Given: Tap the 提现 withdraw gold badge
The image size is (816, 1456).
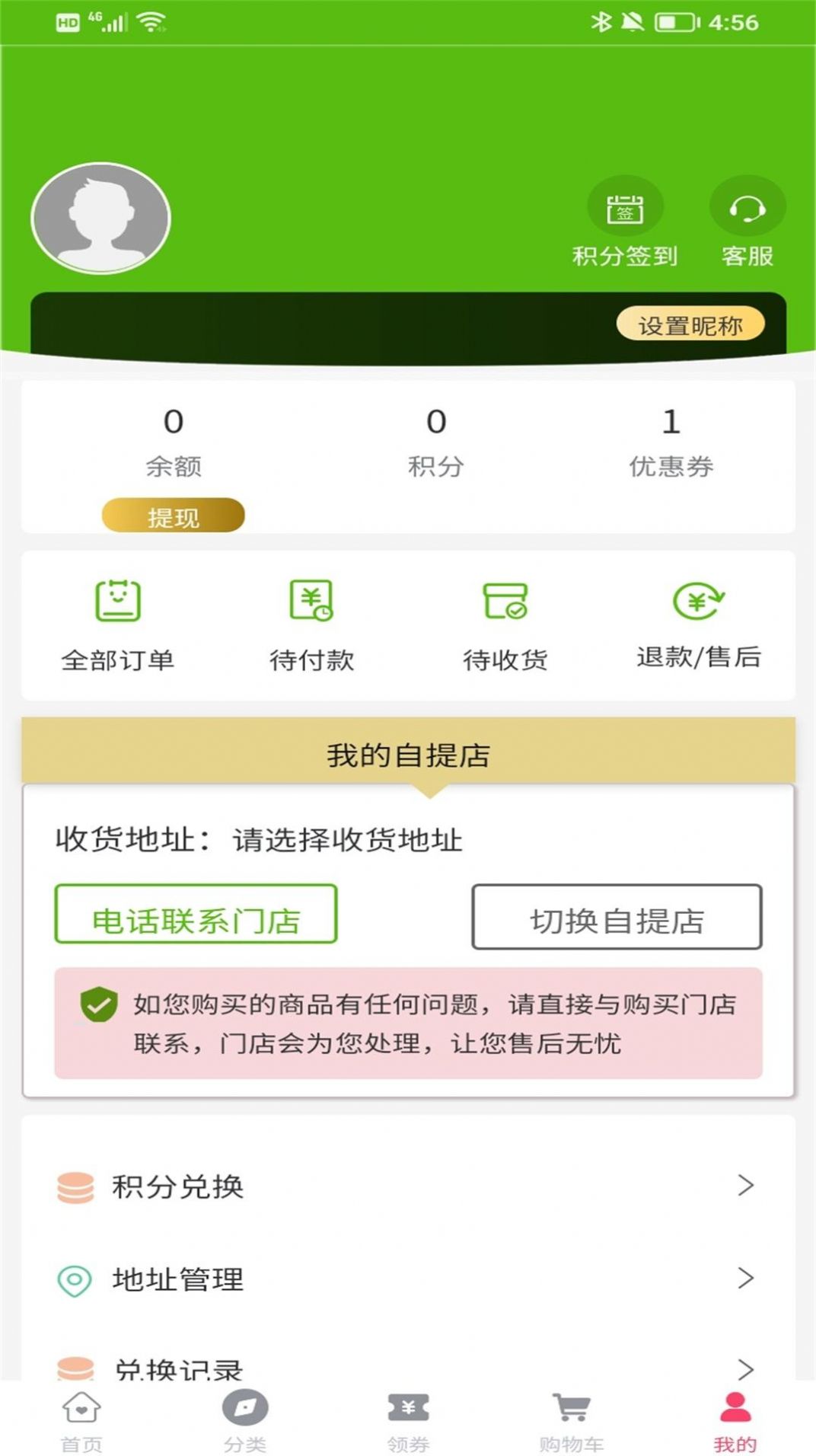Looking at the screenshot, I should click(x=174, y=515).
